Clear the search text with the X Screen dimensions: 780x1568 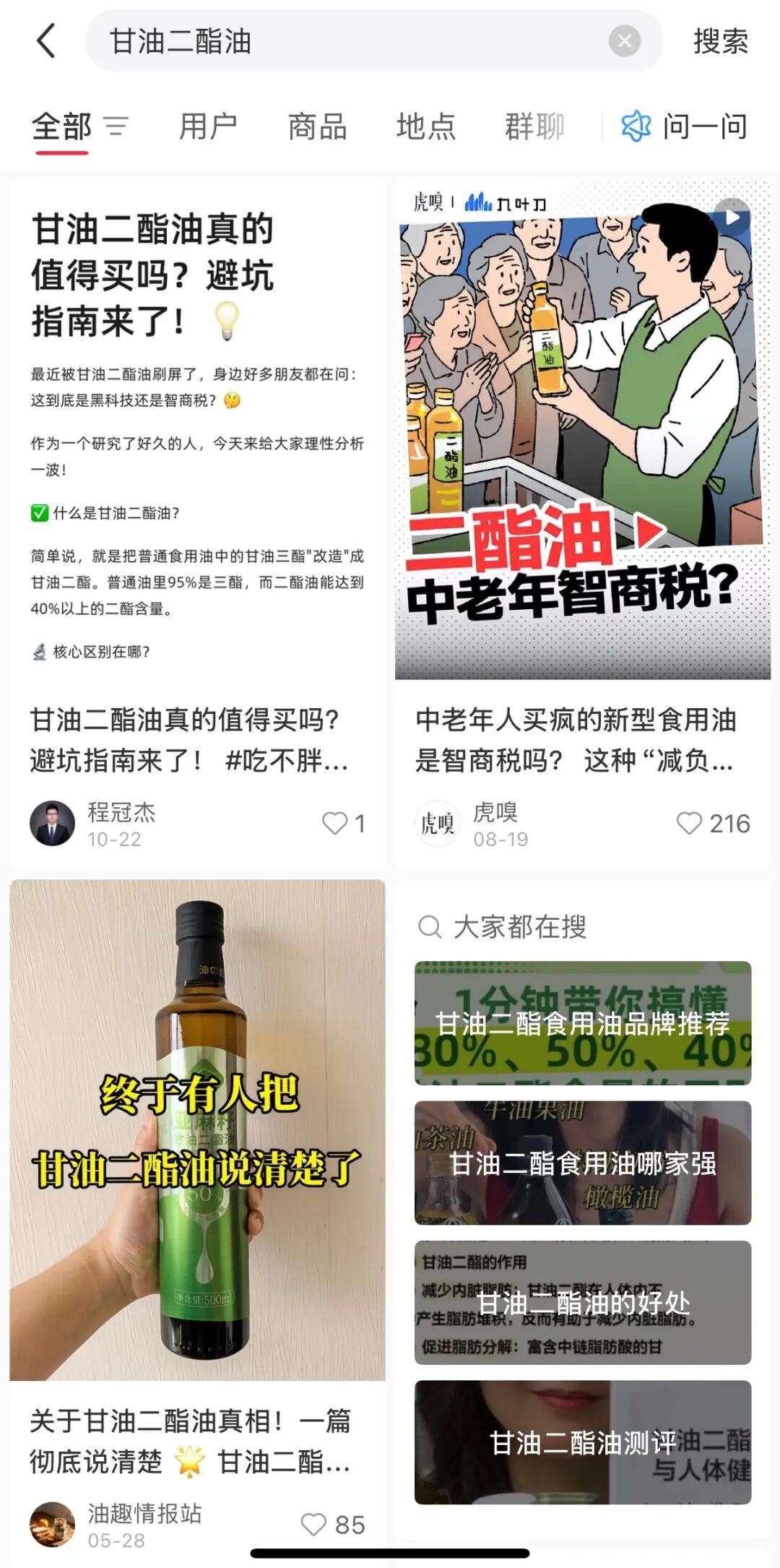click(x=624, y=41)
